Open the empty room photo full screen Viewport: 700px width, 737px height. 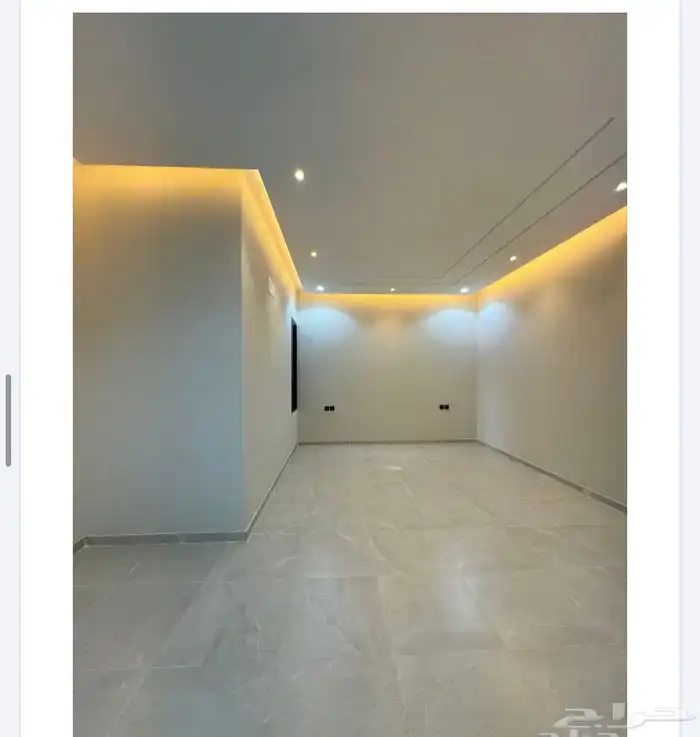[350, 375]
